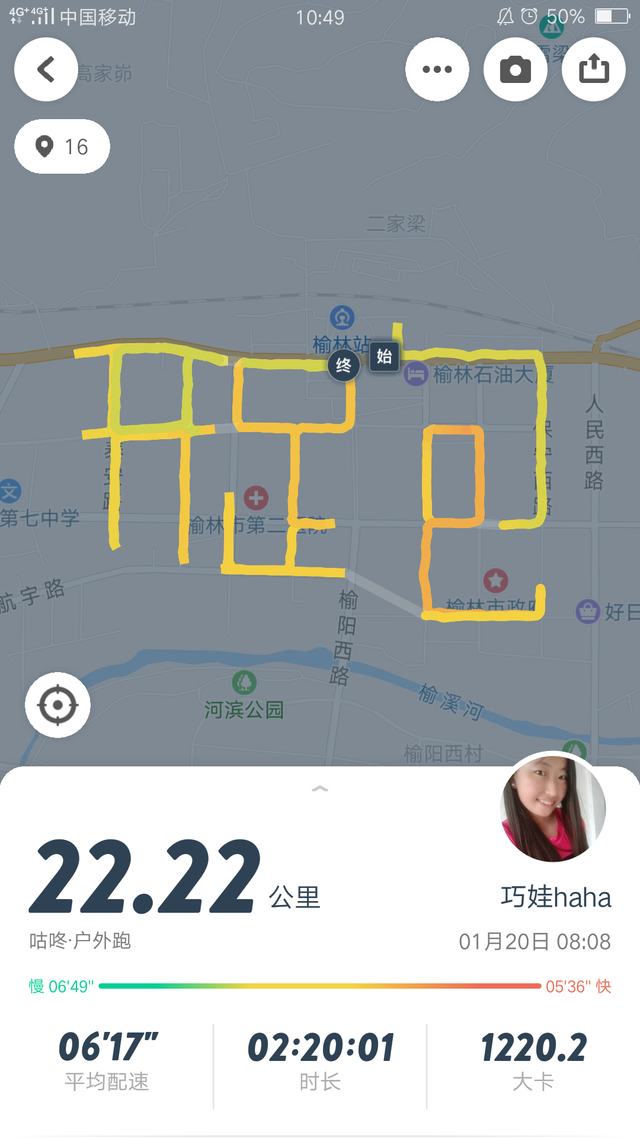Share this running record
Screen dimensions: 640x1138
pos(593,69)
